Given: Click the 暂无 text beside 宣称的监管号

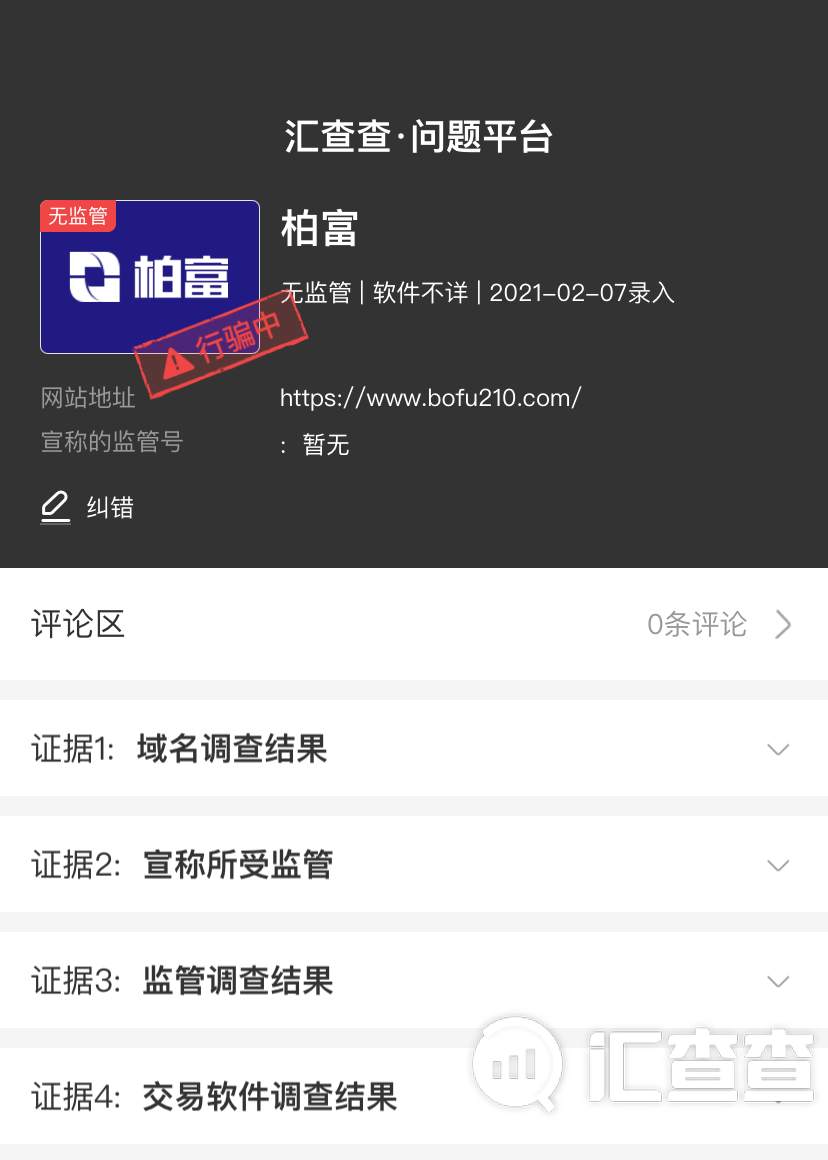Looking at the screenshot, I should tap(325, 444).
